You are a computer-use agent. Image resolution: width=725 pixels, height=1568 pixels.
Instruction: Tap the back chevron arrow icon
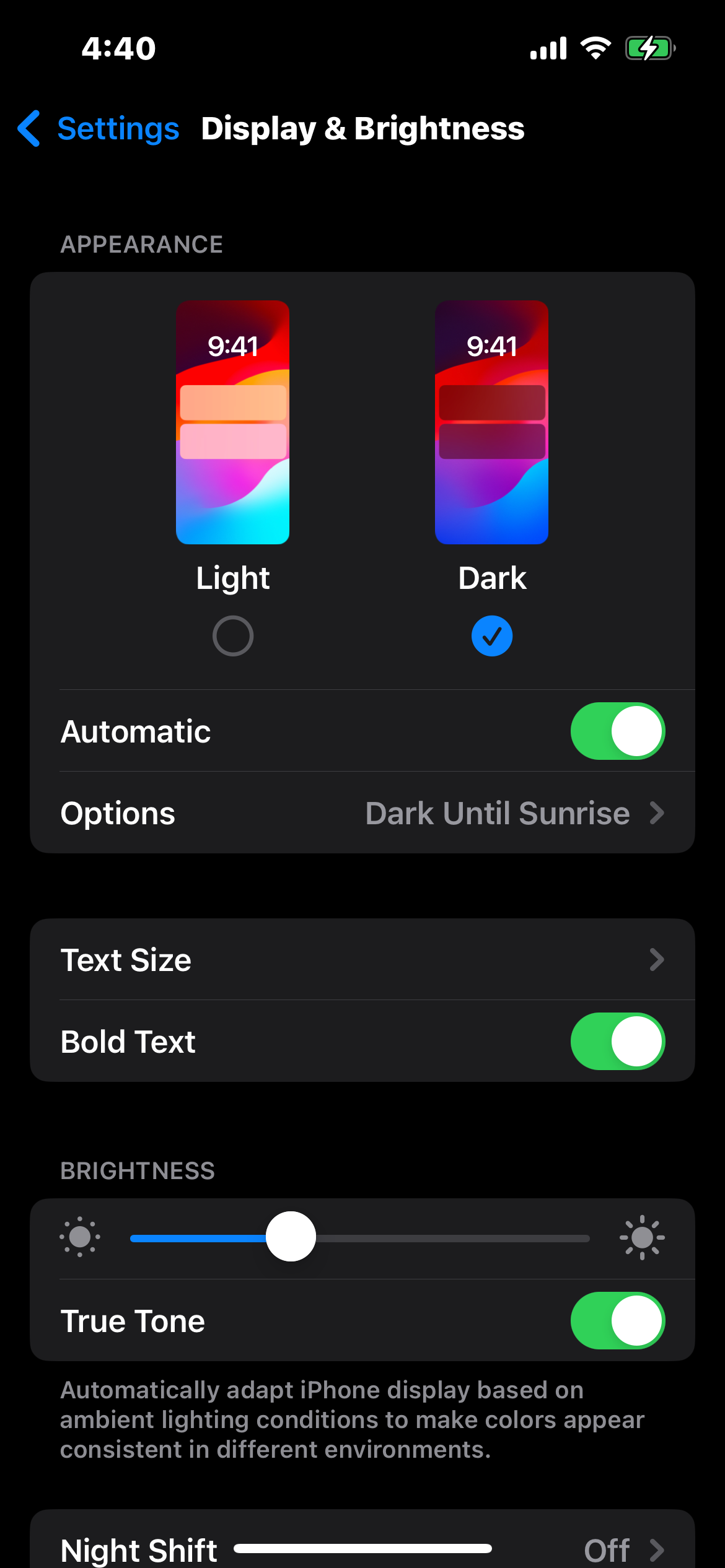[x=29, y=129]
